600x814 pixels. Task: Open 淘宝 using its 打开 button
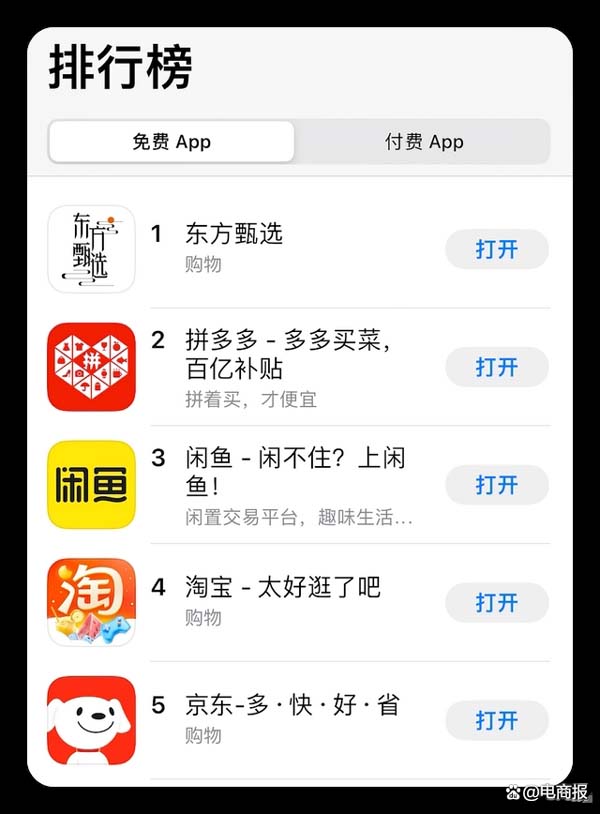[x=496, y=603]
